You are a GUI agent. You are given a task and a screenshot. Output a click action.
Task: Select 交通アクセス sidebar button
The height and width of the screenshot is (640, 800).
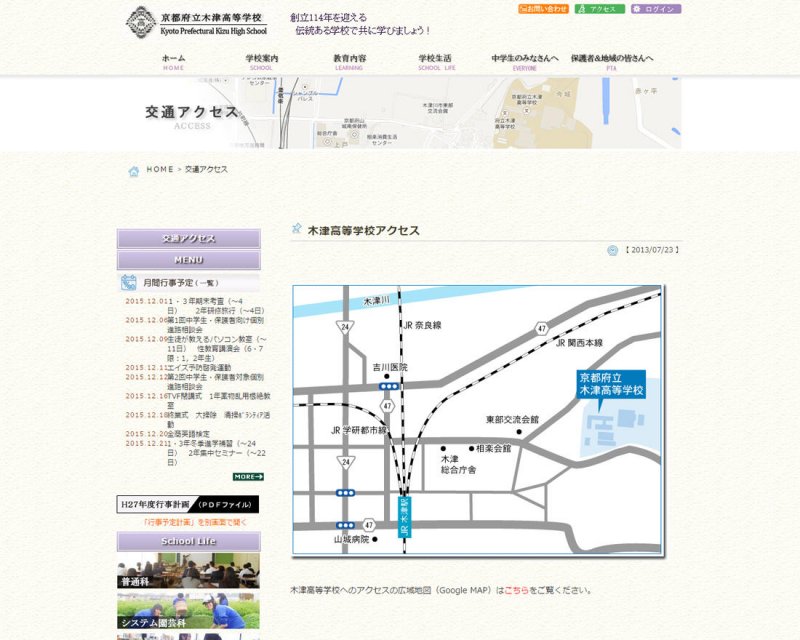click(188, 239)
